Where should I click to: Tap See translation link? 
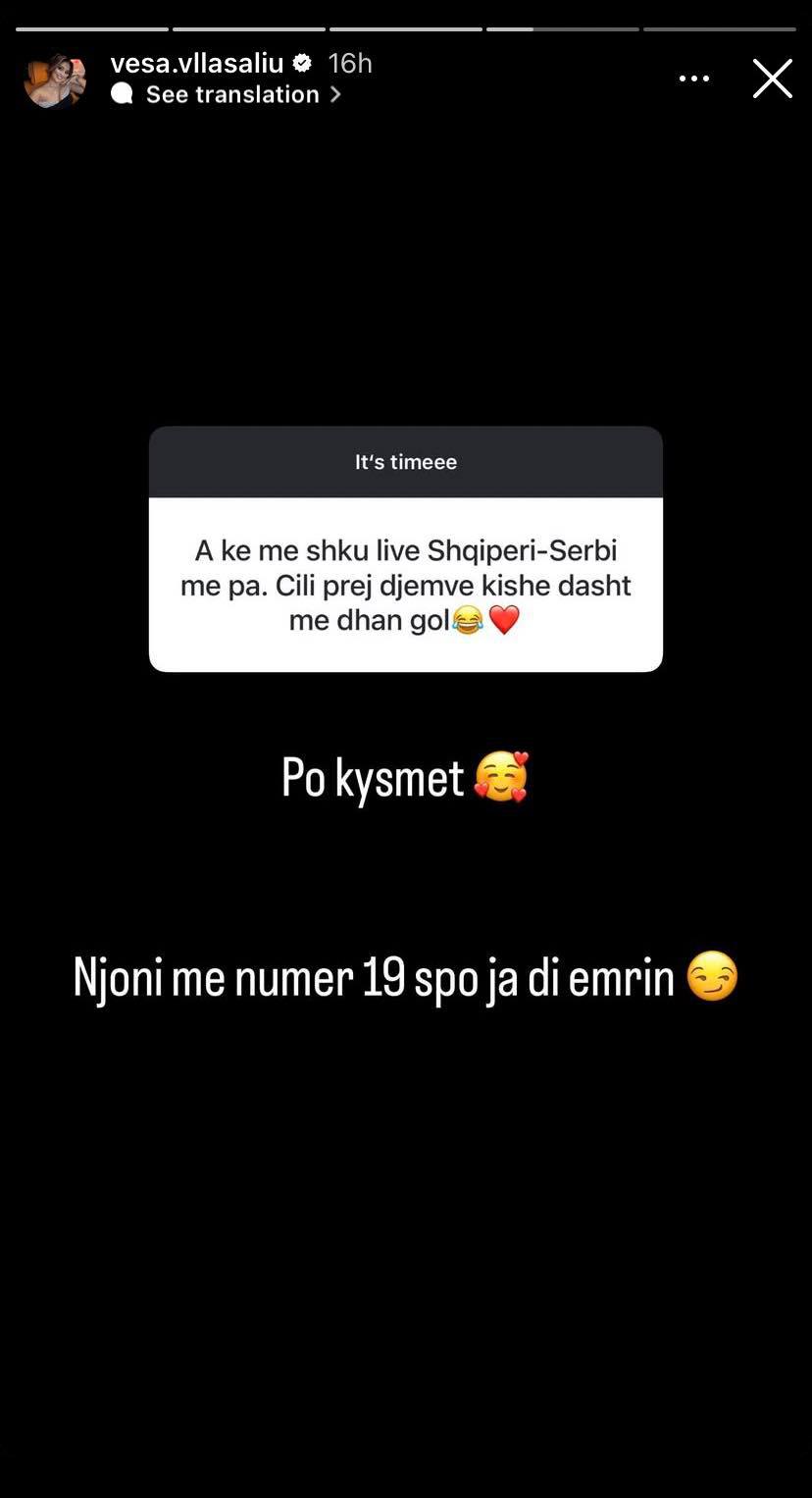tap(231, 94)
